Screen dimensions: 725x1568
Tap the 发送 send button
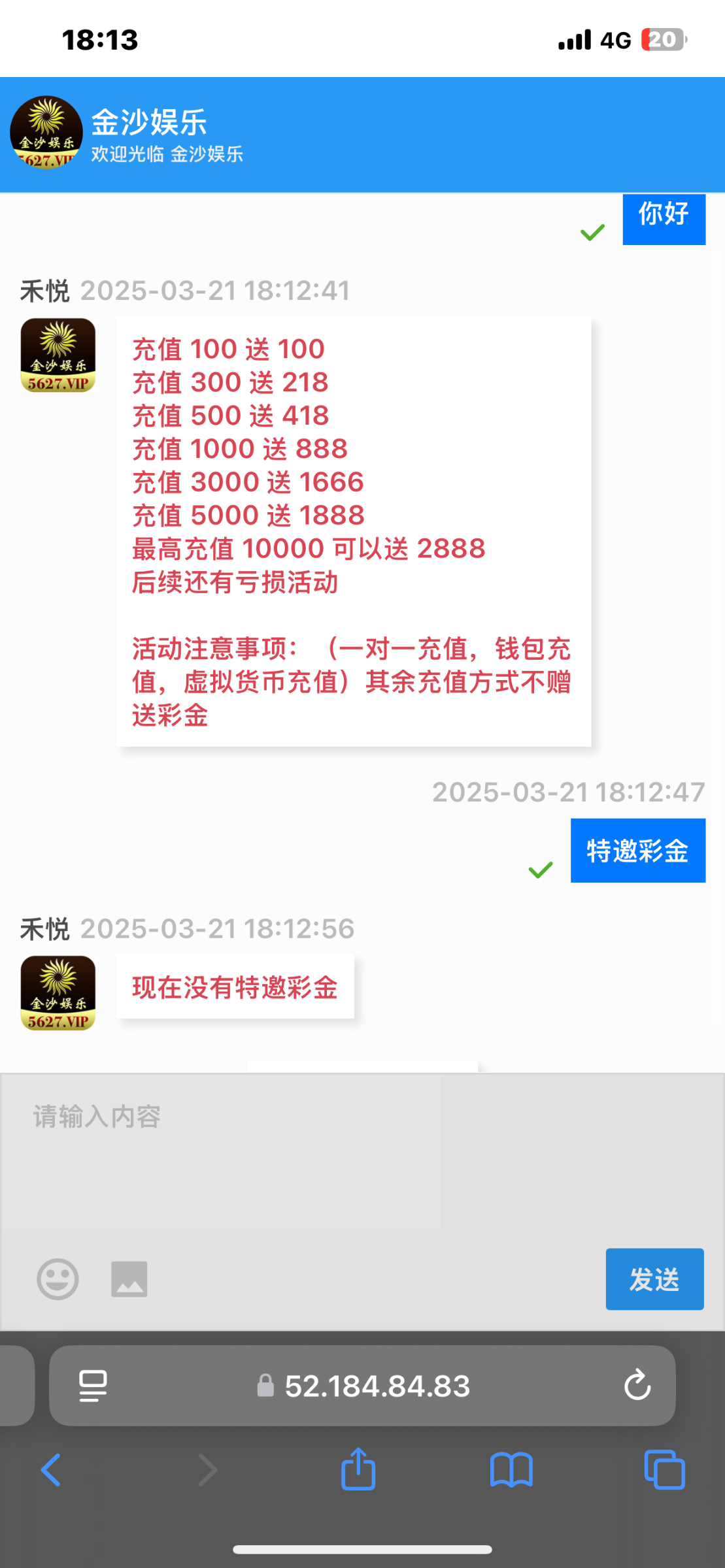pyautogui.click(x=654, y=1279)
